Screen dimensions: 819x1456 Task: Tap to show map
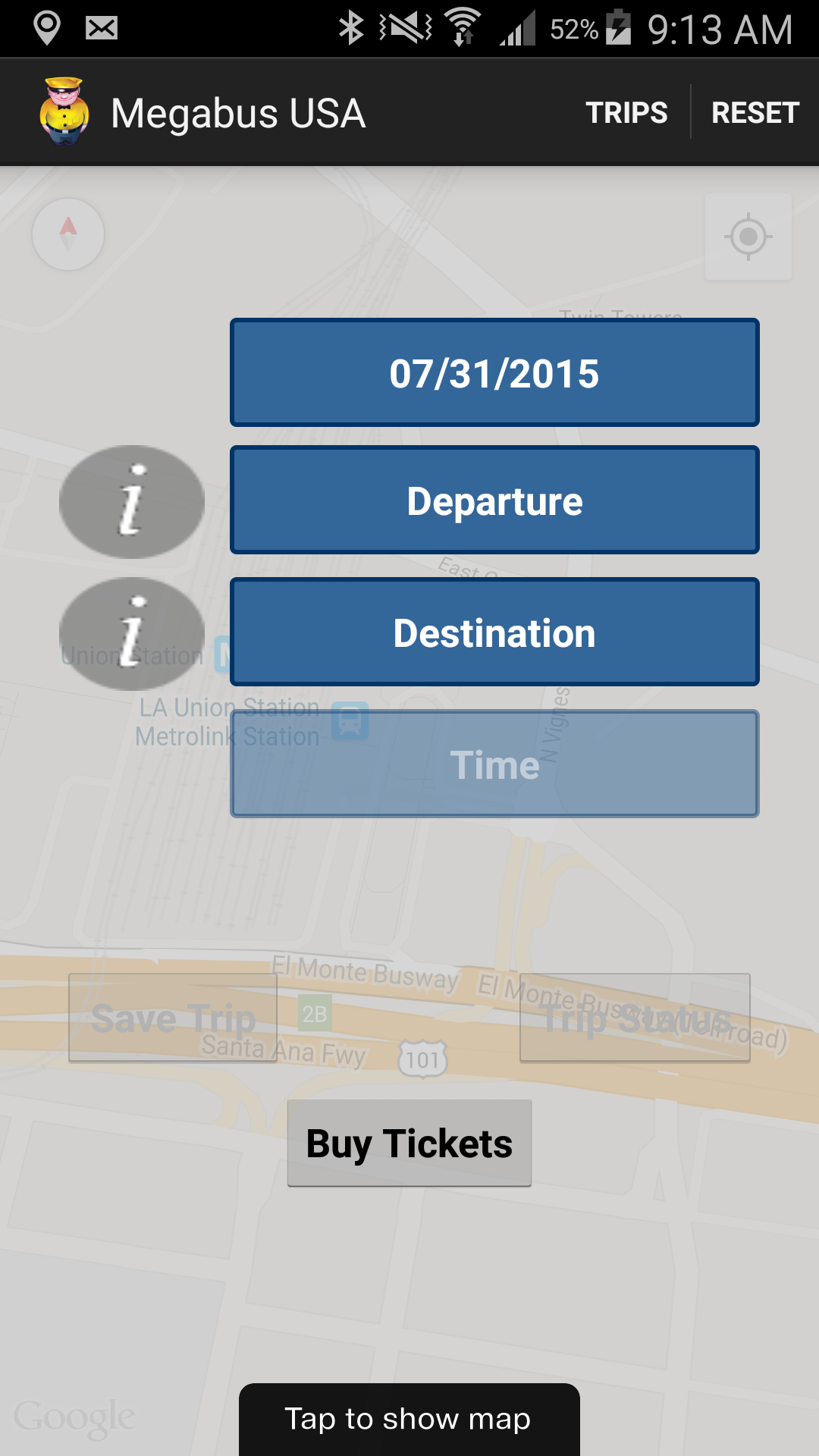pyautogui.click(x=409, y=1419)
